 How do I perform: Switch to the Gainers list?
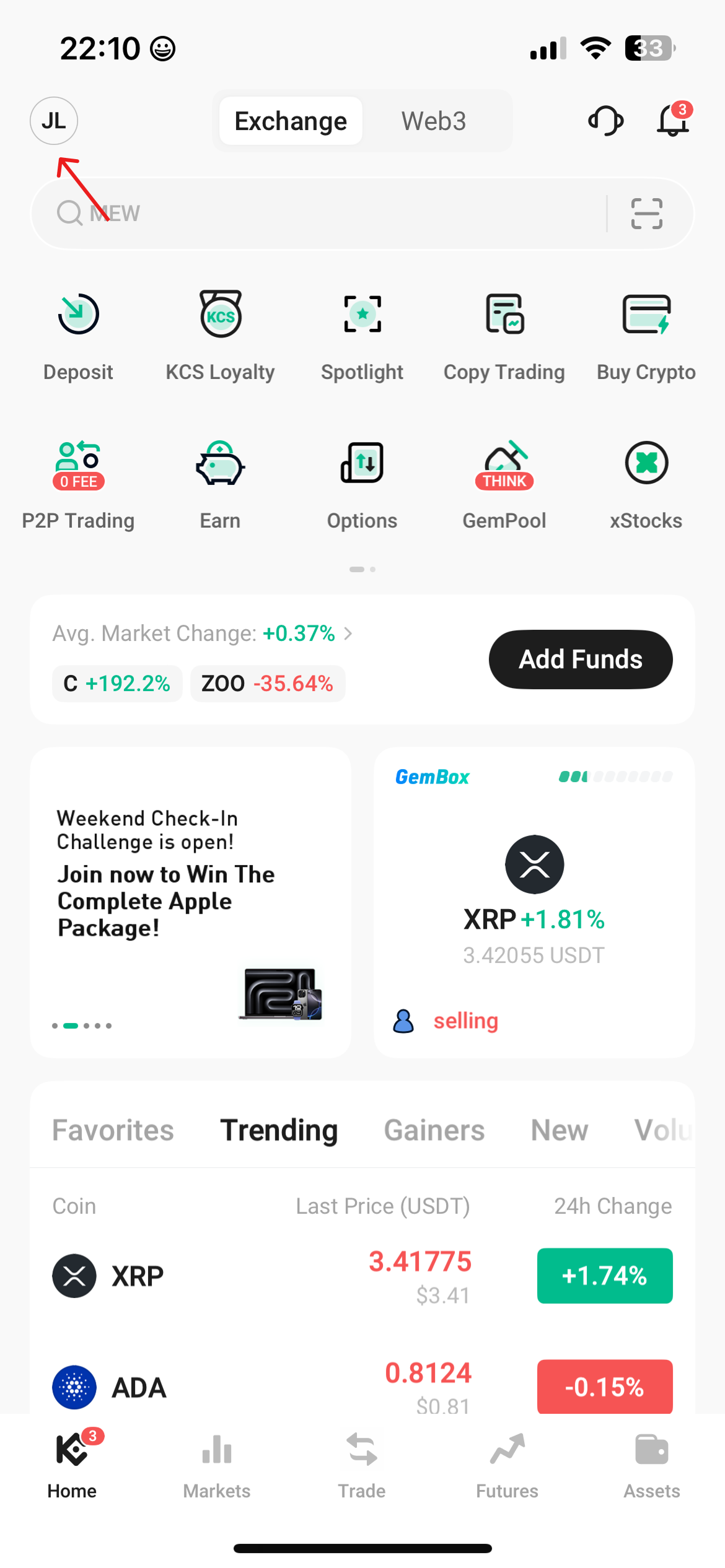click(x=434, y=1130)
